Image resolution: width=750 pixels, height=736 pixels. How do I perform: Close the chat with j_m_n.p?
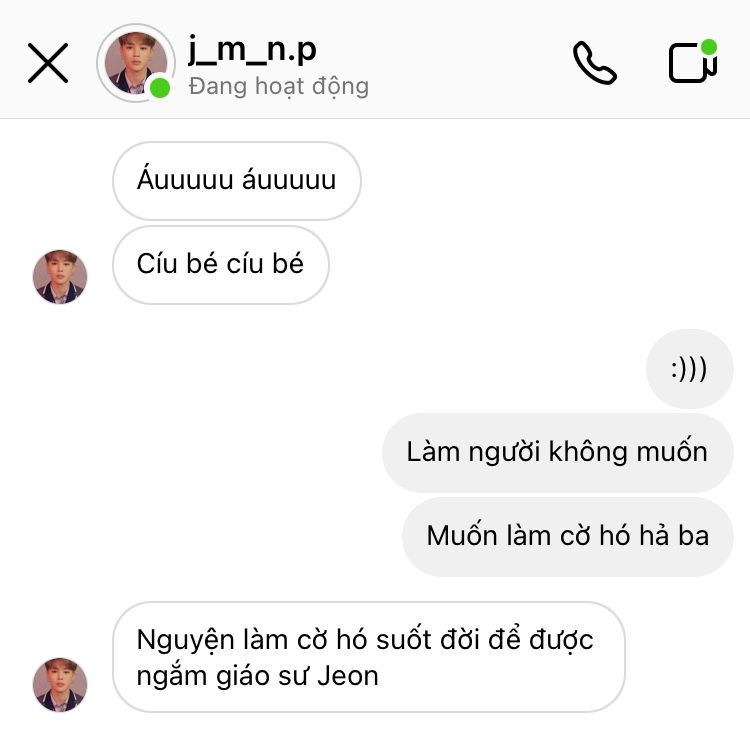click(x=47, y=64)
